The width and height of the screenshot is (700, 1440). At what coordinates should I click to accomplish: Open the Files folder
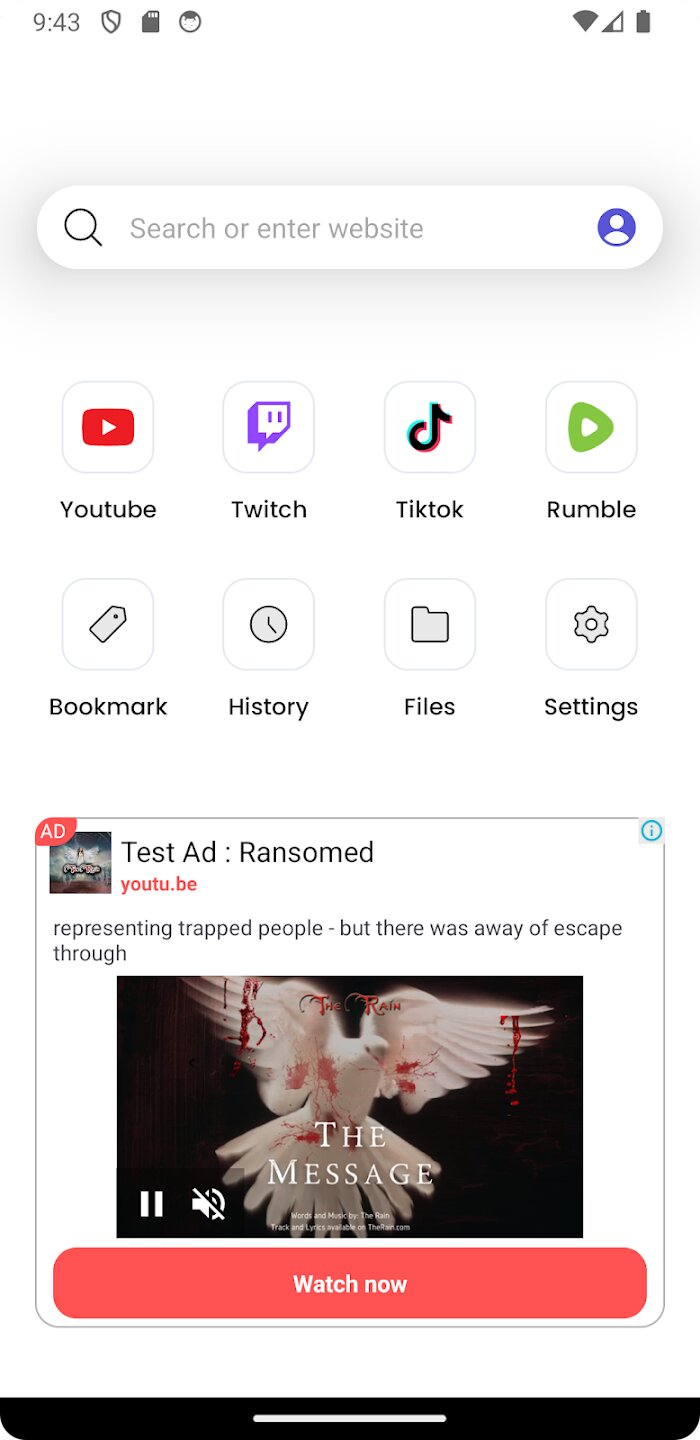pyautogui.click(x=430, y=624)
